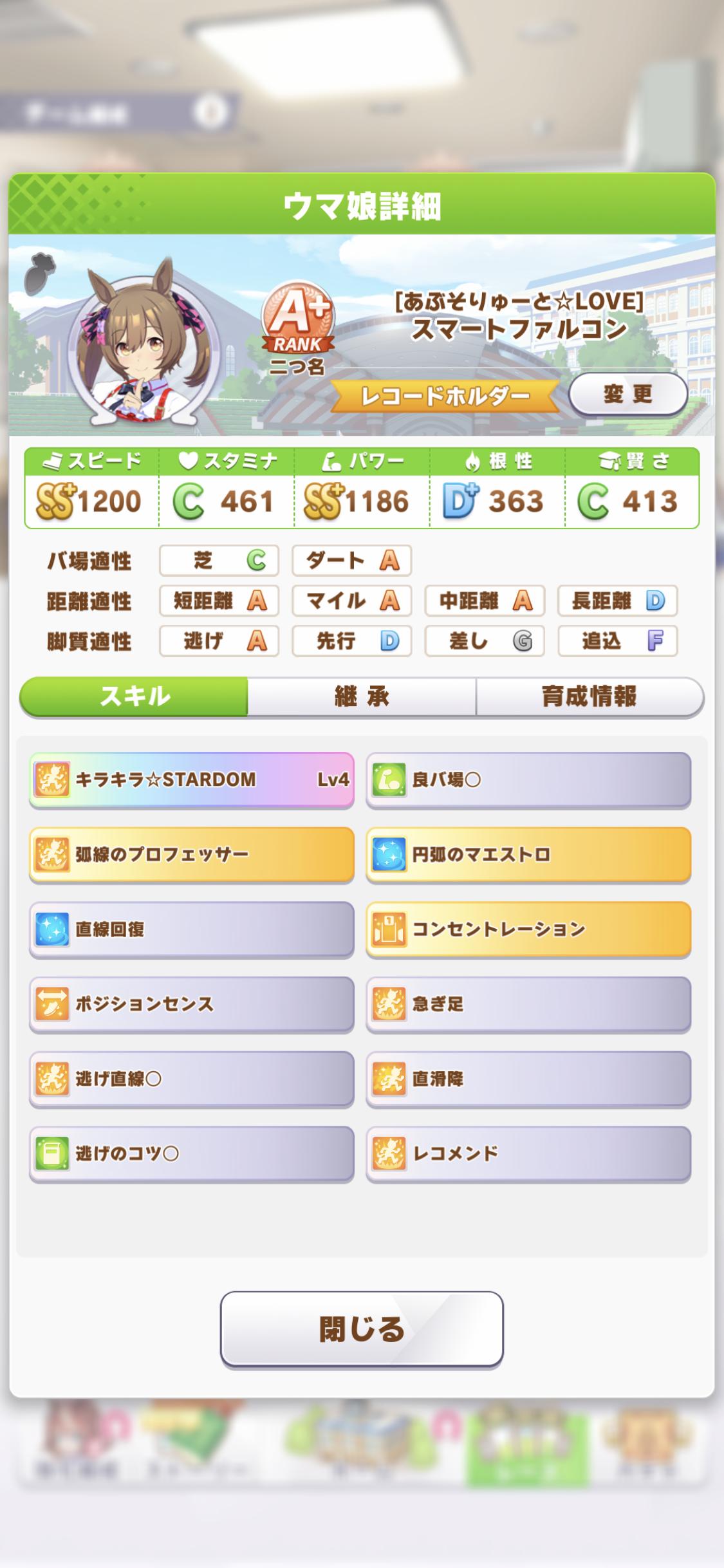Select the 急ぎ足 skill
The image size is (724, 1568).
coord(528,1003)
